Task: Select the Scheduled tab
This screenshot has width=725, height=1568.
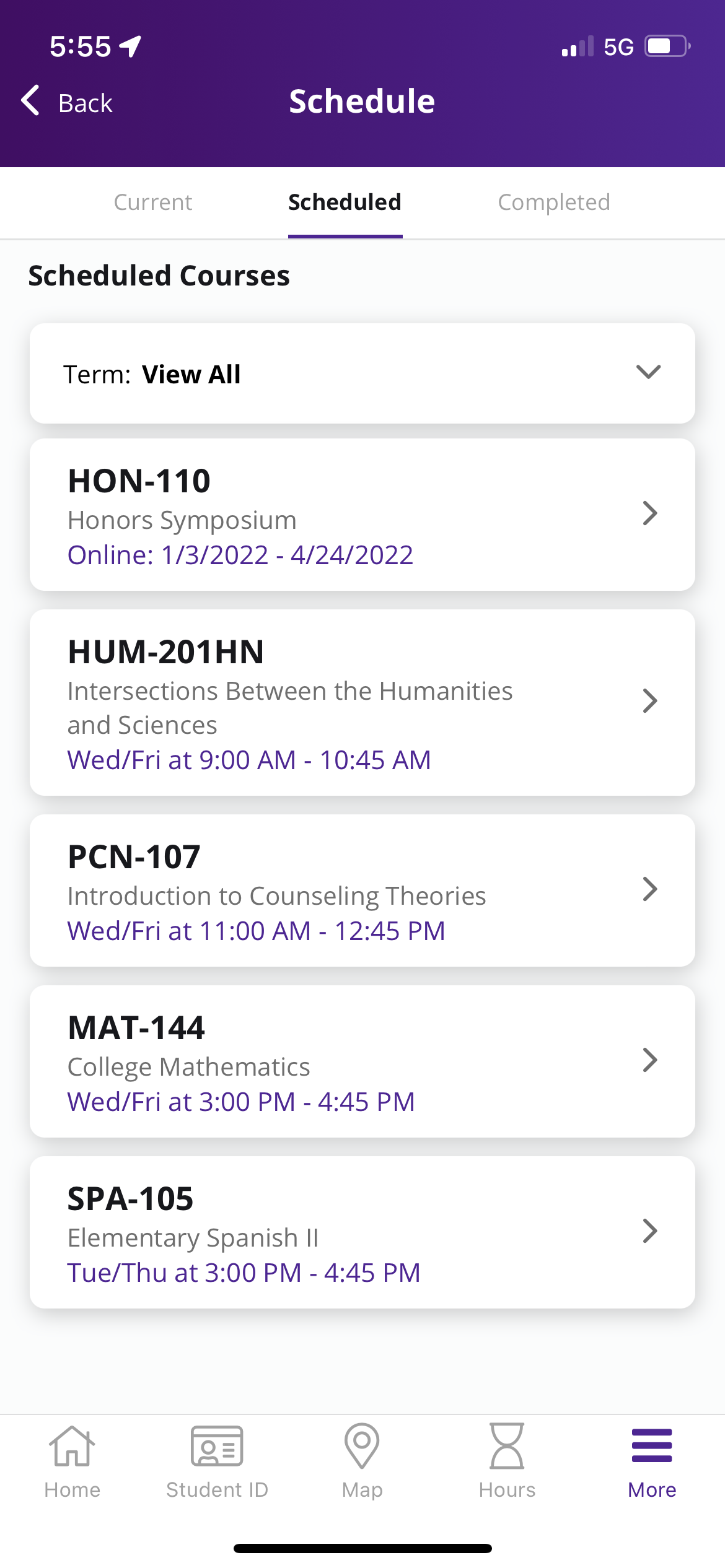Action: 345,203
